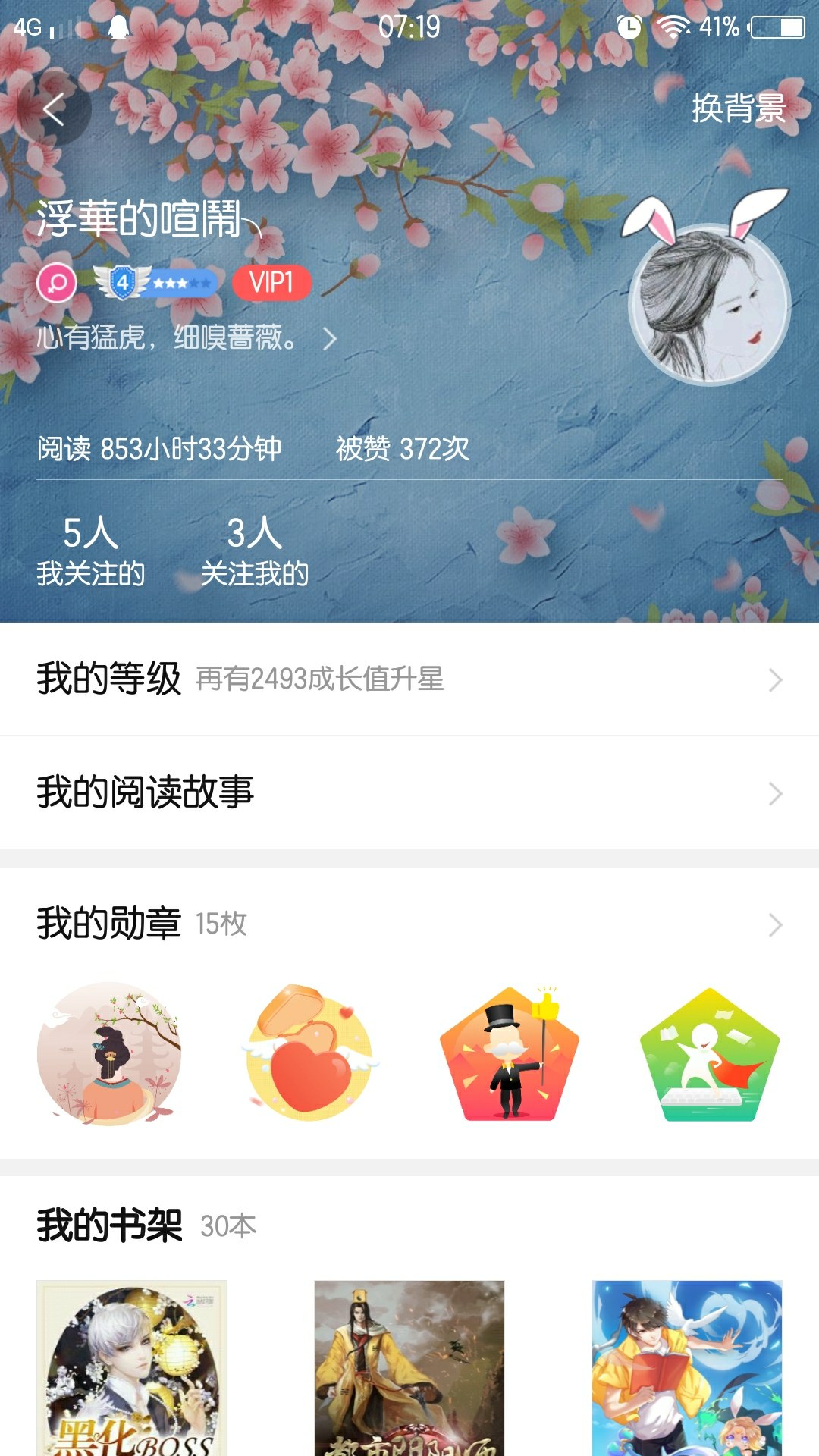
Task: Tap the top hat gentleman medal
Action: pos(510,1053)
